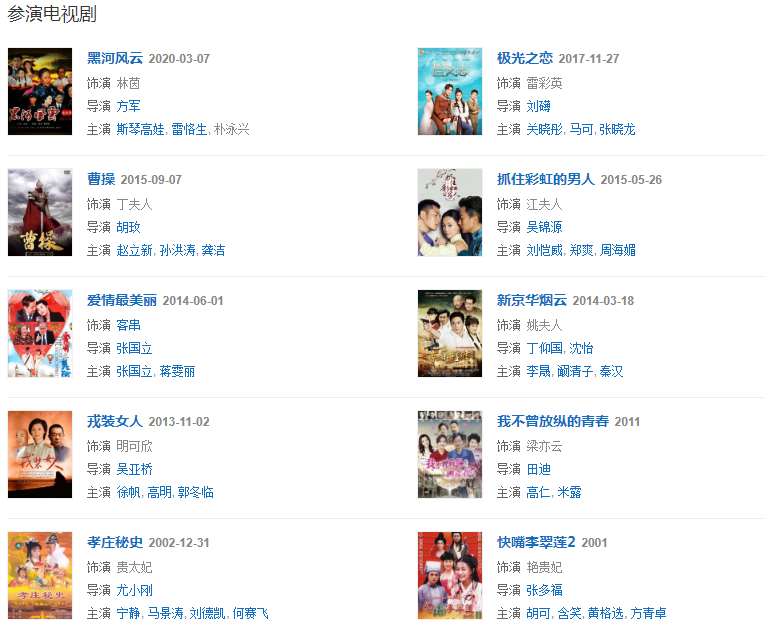Open actor 郑爽's profile link
Viewport: 764px width, 629px height.
tap(581, 251)
